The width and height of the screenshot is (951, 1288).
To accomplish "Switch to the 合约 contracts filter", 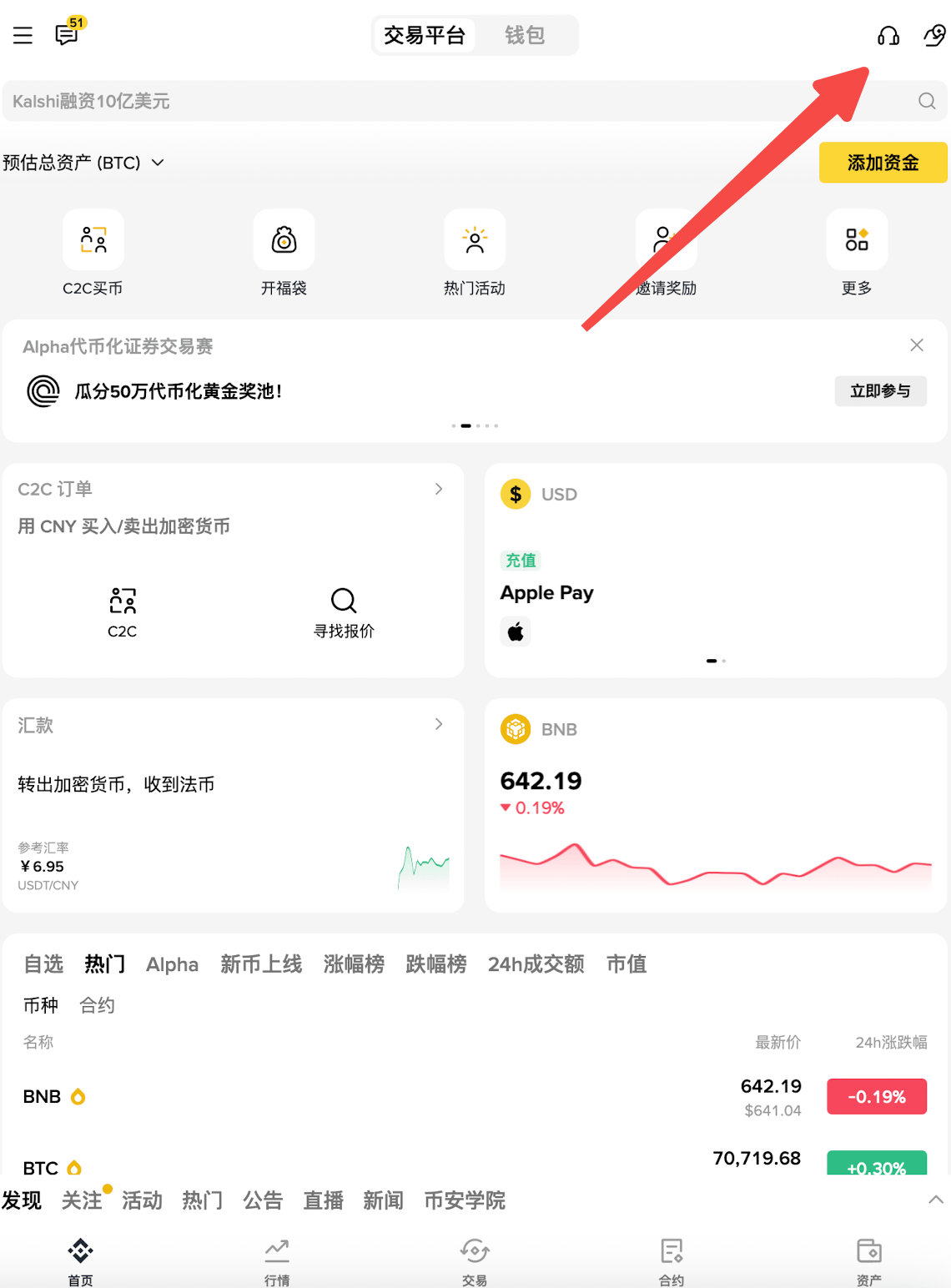I will [97, 1005].
